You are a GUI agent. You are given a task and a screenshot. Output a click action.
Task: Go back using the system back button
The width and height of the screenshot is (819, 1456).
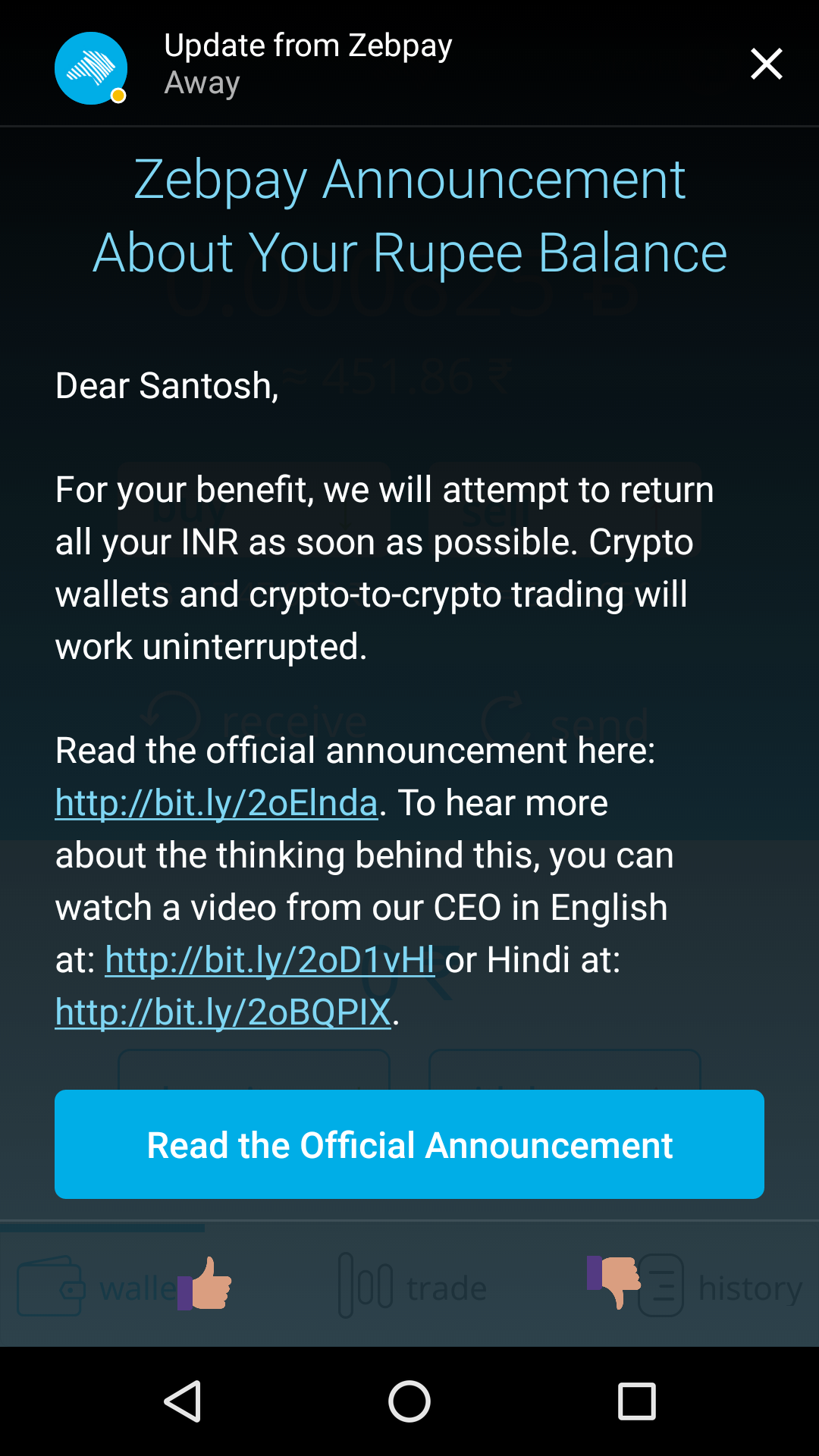tap(182, 1401)
